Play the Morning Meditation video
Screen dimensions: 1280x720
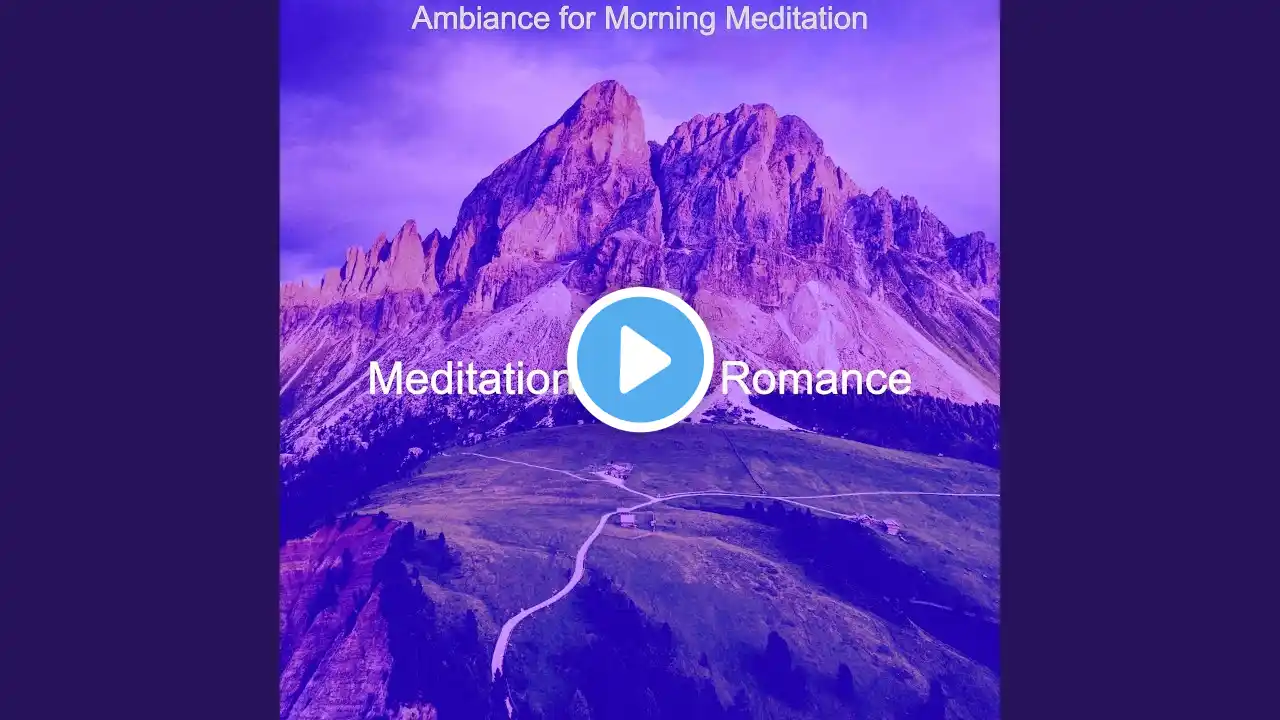(640, 360)
